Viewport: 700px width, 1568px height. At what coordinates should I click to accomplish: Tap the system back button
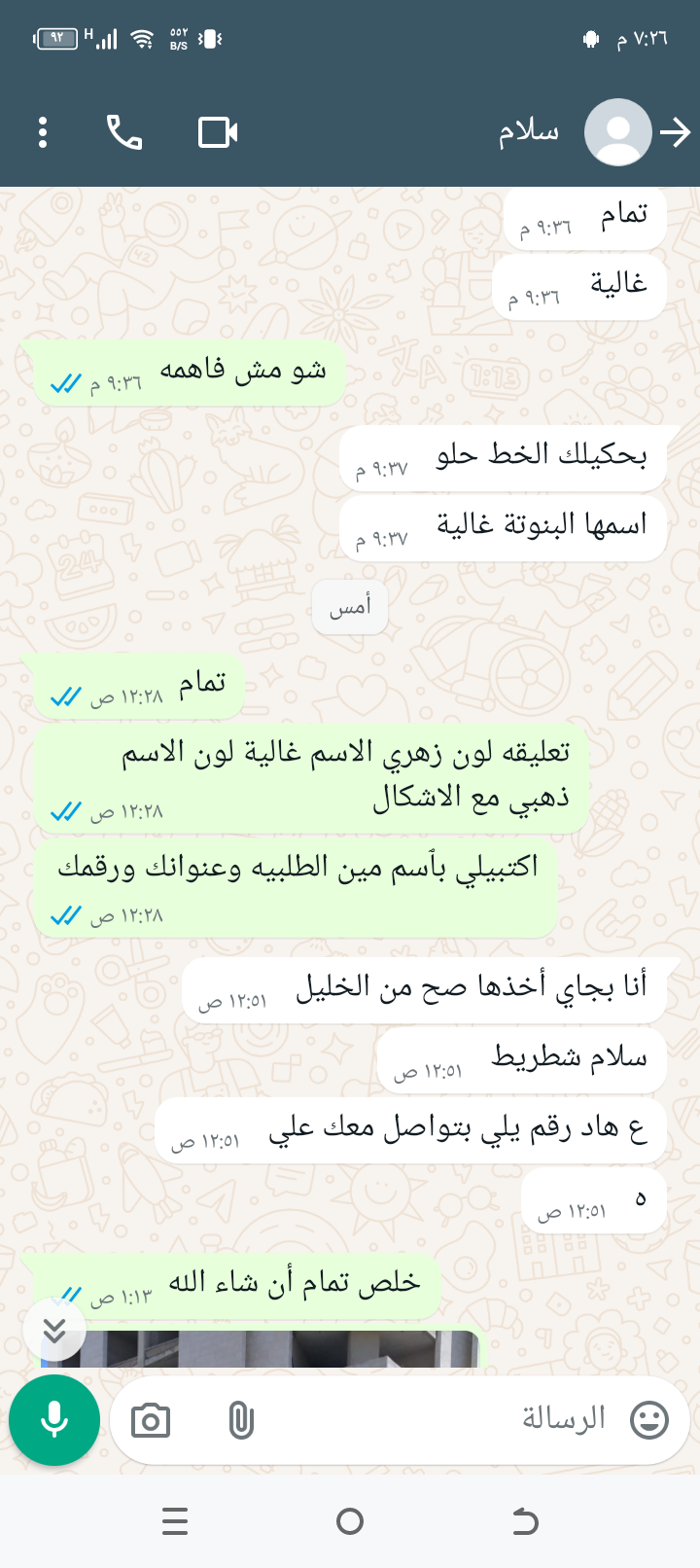(x=525, y=1521)
